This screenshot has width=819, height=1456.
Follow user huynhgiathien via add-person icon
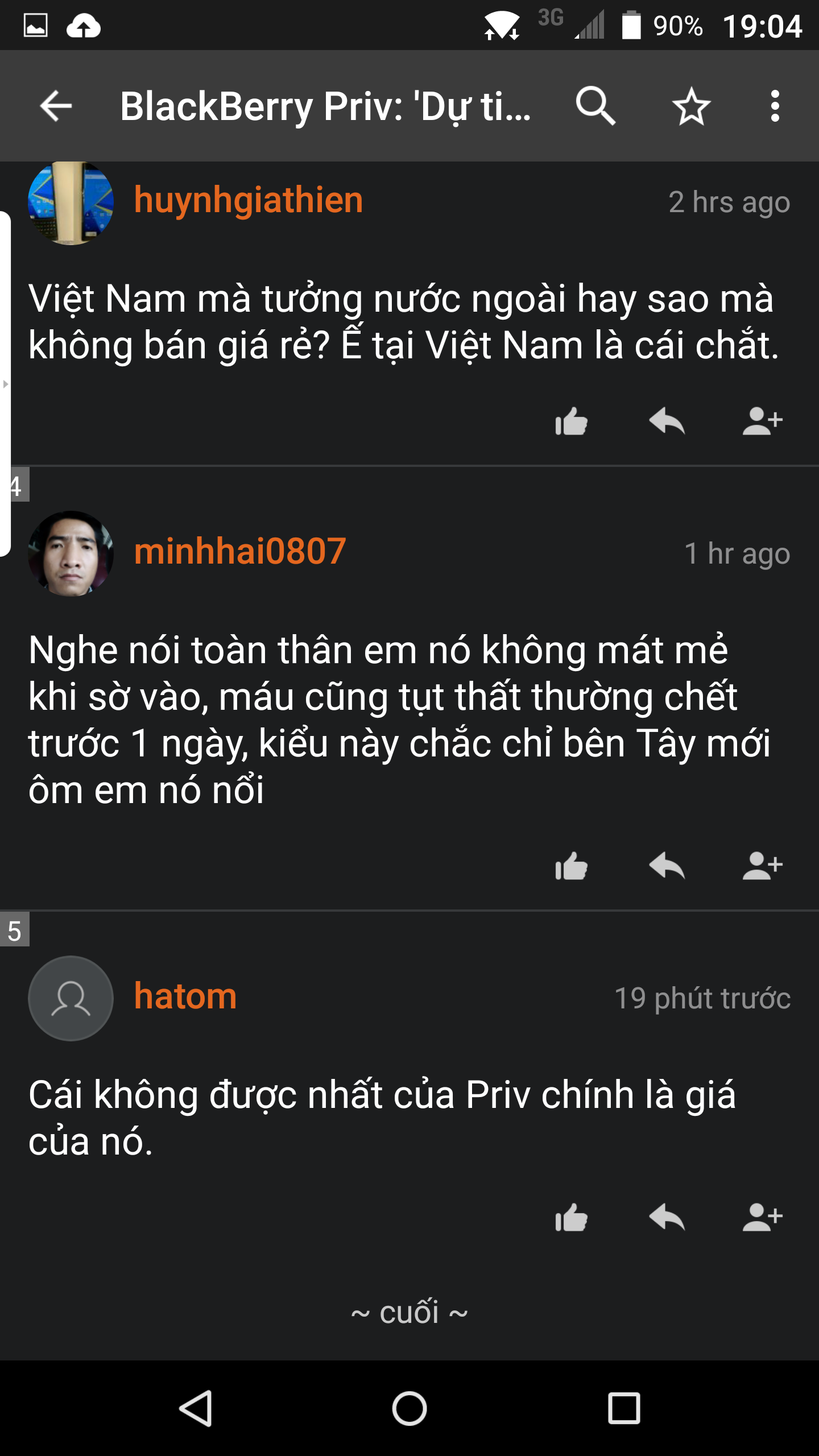[x=762, y=422]
